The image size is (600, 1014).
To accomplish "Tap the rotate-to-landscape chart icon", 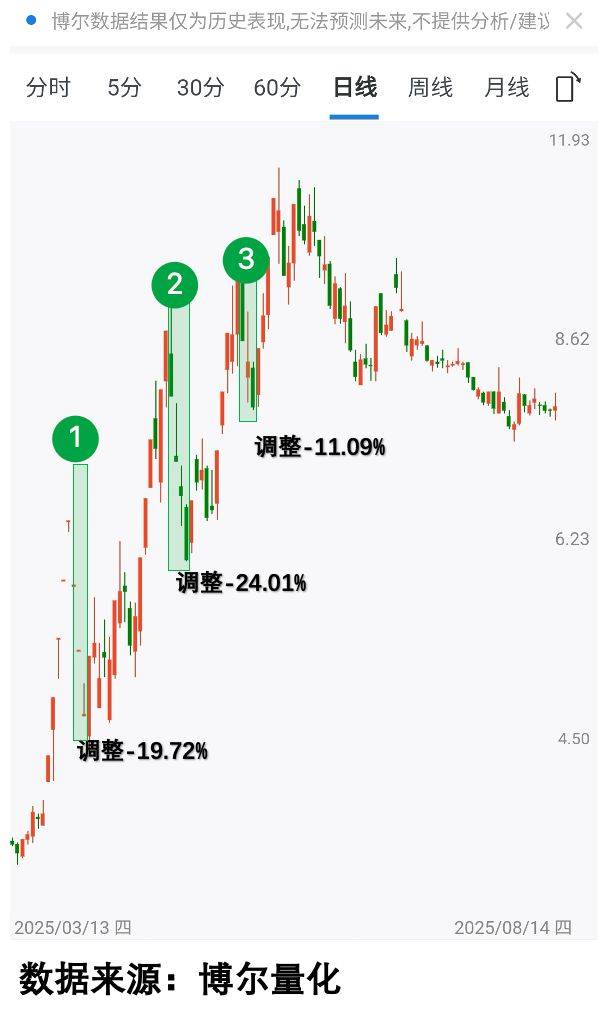I will (567, 87).
